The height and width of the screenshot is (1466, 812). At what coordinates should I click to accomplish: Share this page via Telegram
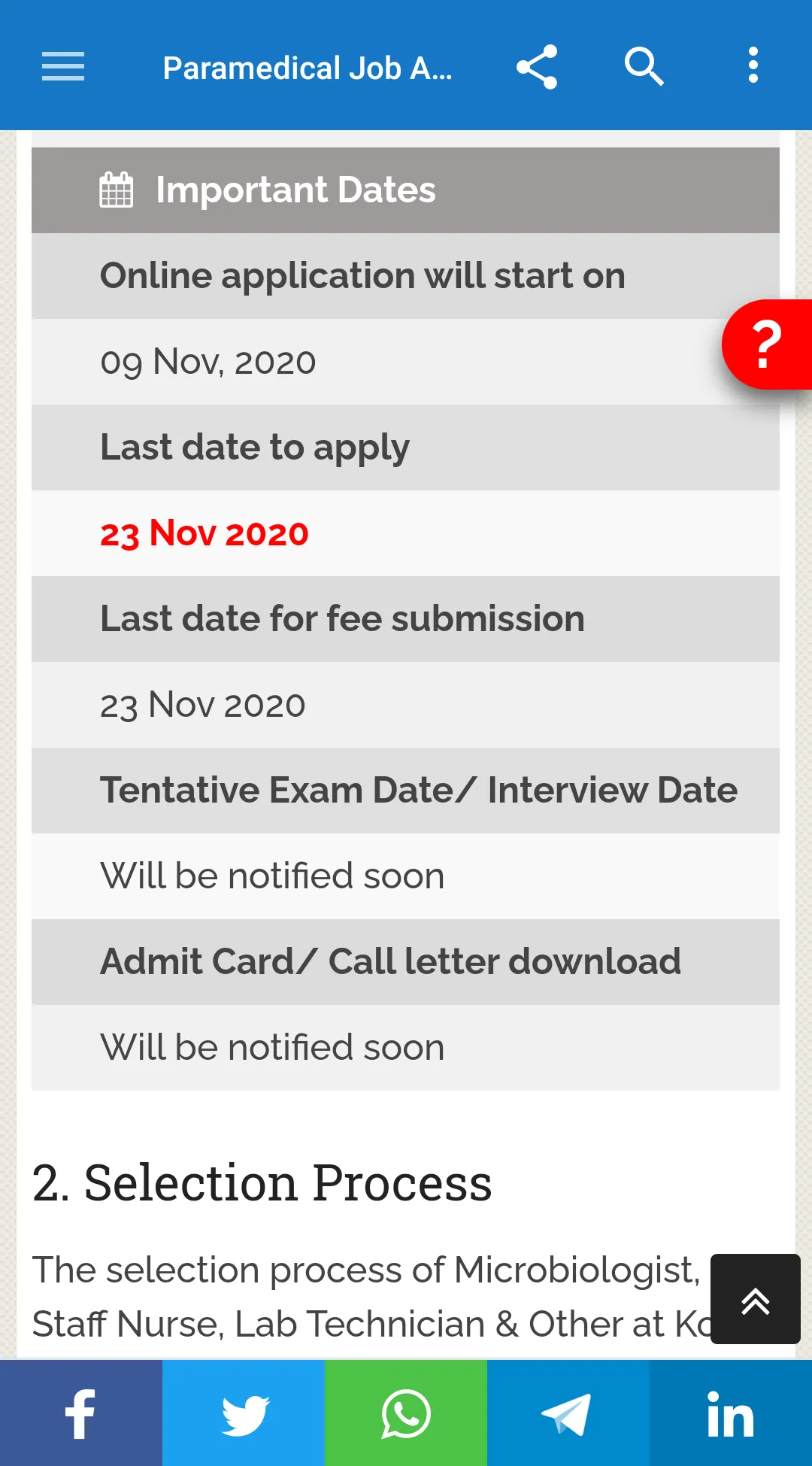coord(568,1413)
